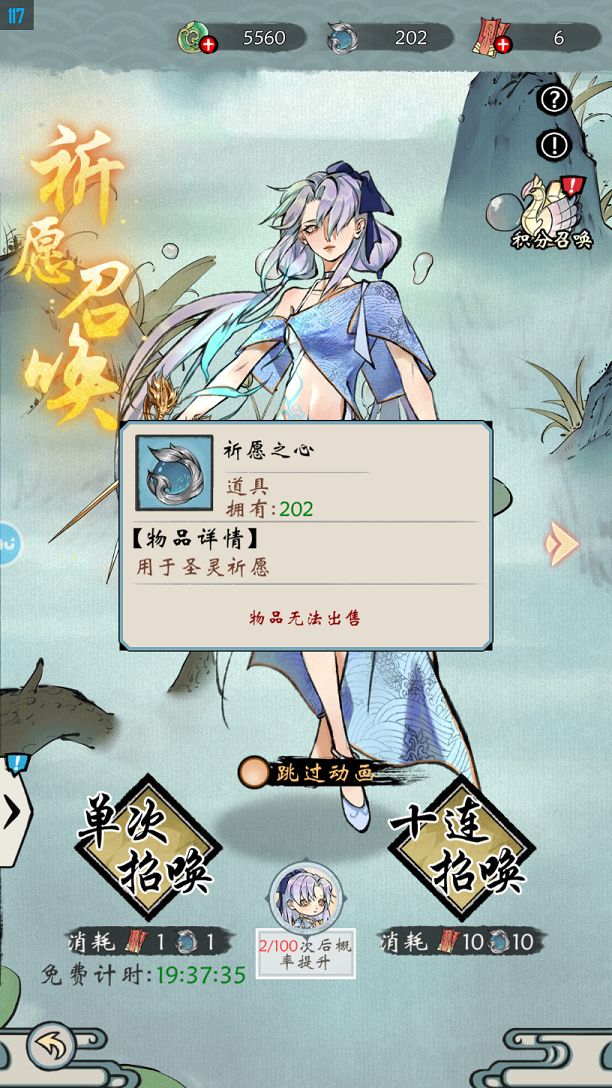Tap the back arrow at bottom left
612x1088 pixels.
tap(49, 1047)
